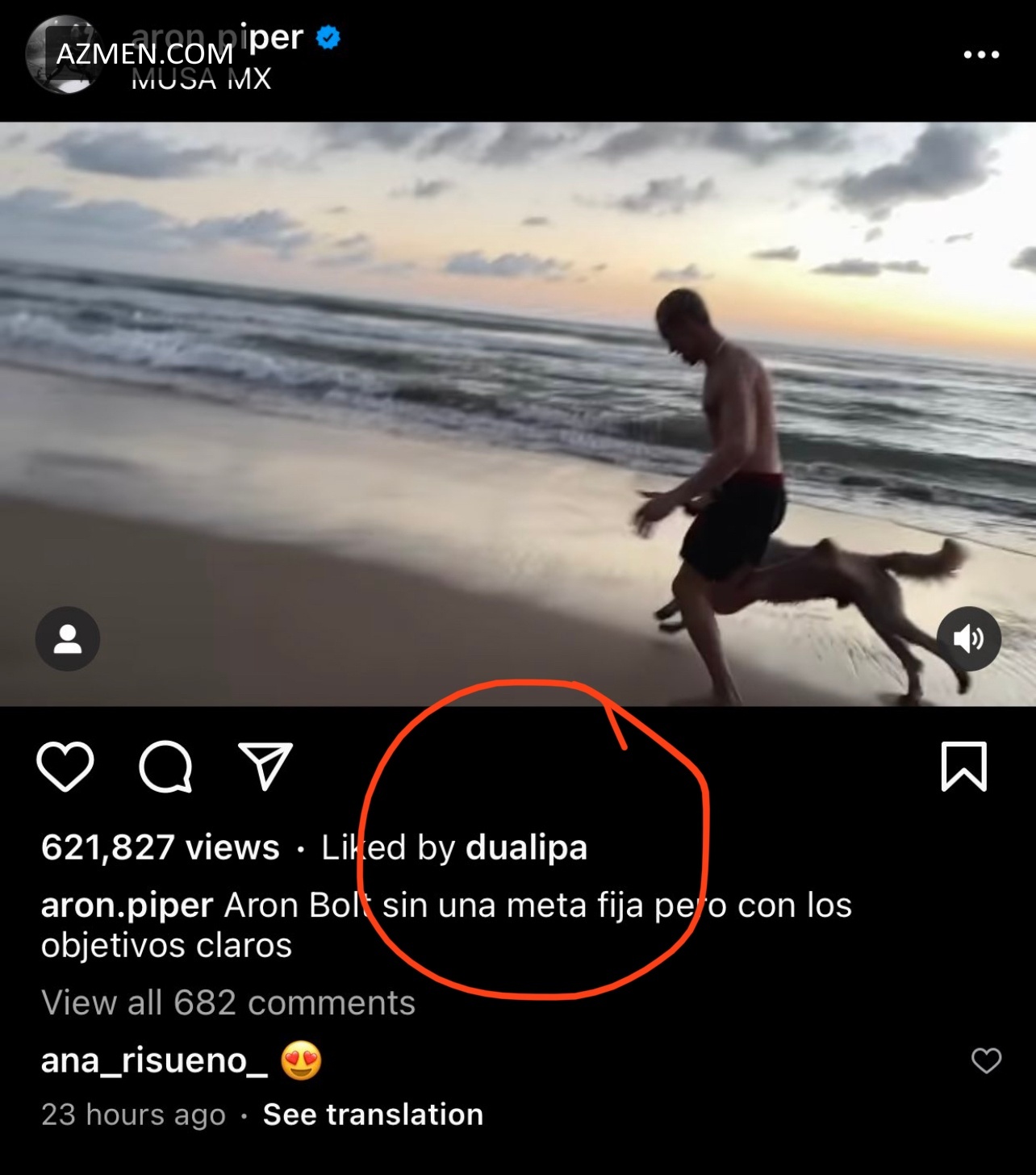Open dualipa's profile from Liked by
The height and width of the screenshot is (1175, 1036).
(526, 847)
